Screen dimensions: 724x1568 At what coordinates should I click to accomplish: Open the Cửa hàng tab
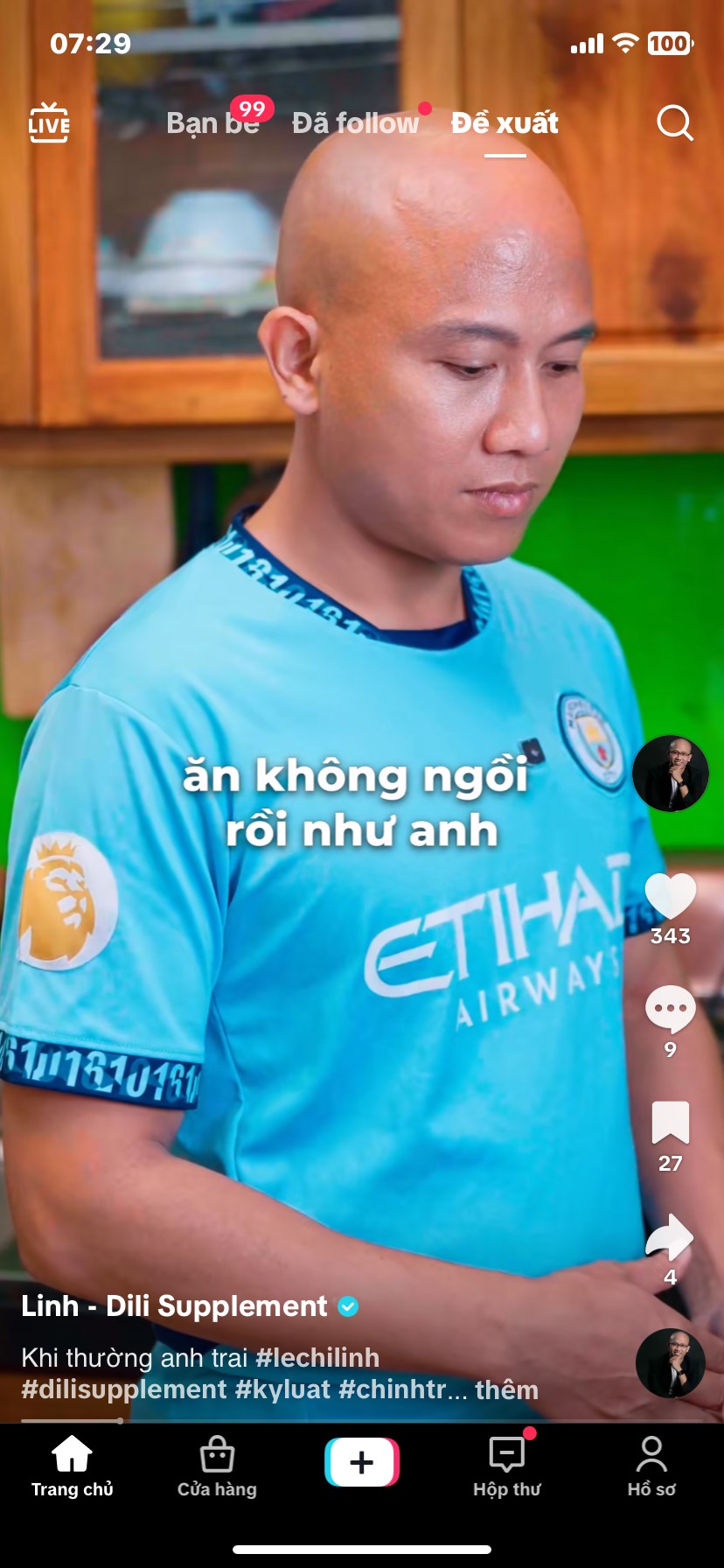[x=217, y=1467]
